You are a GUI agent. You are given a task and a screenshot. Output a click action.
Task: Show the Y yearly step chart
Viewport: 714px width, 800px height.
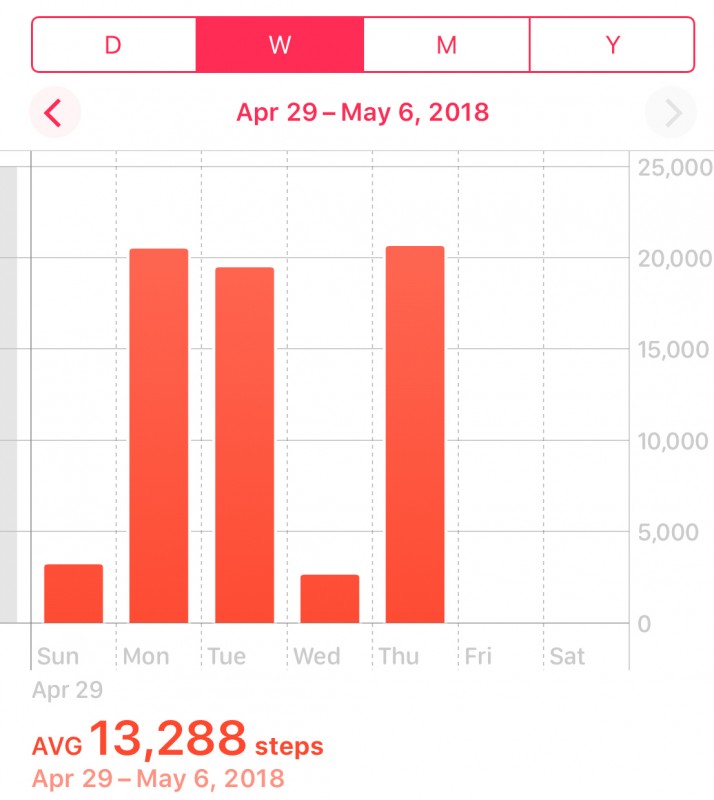coord(612,45)
